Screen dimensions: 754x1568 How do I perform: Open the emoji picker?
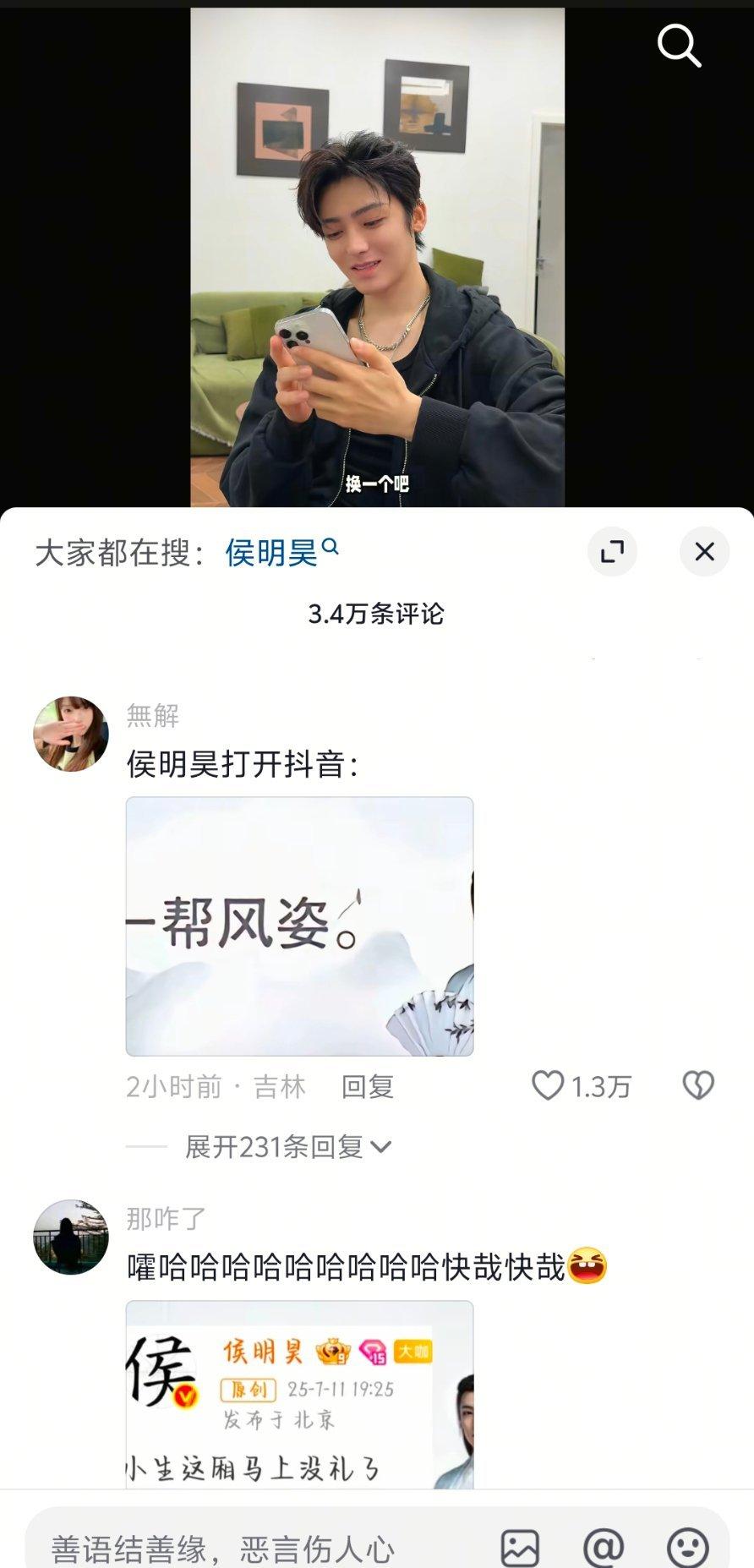[x=687, y=1548]
